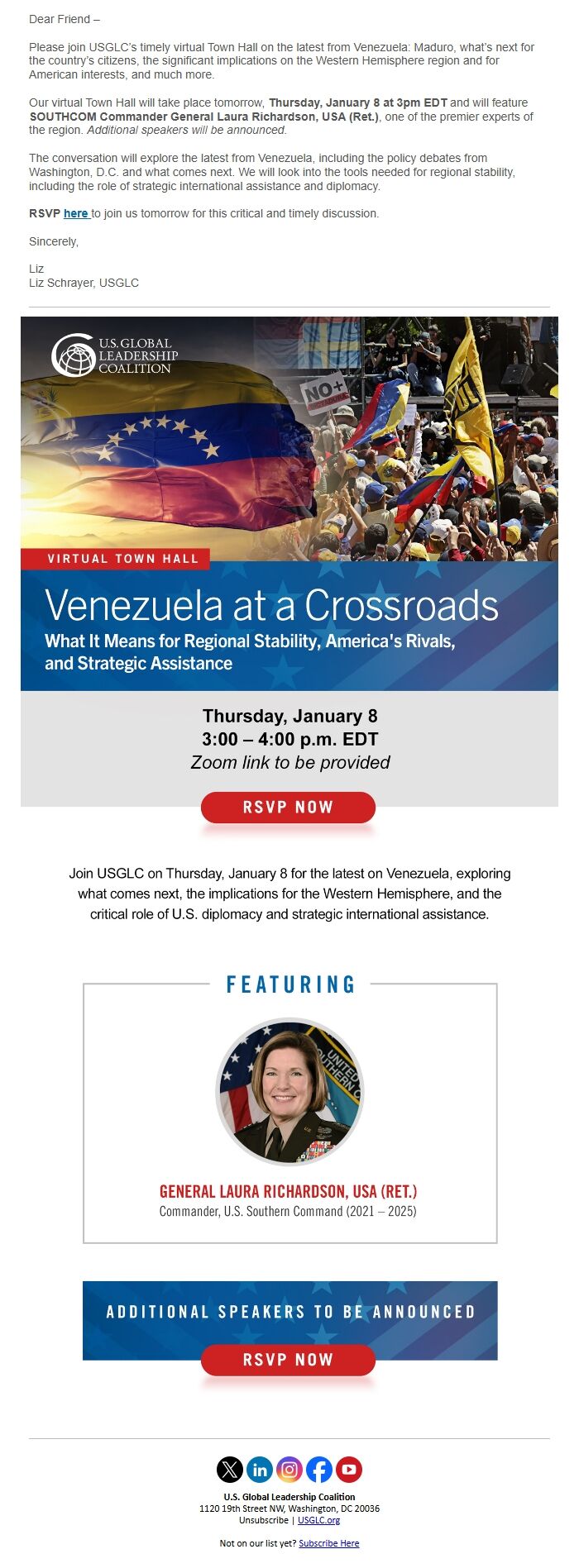Open the YouTube channel icon

[x=349, y=1469]
